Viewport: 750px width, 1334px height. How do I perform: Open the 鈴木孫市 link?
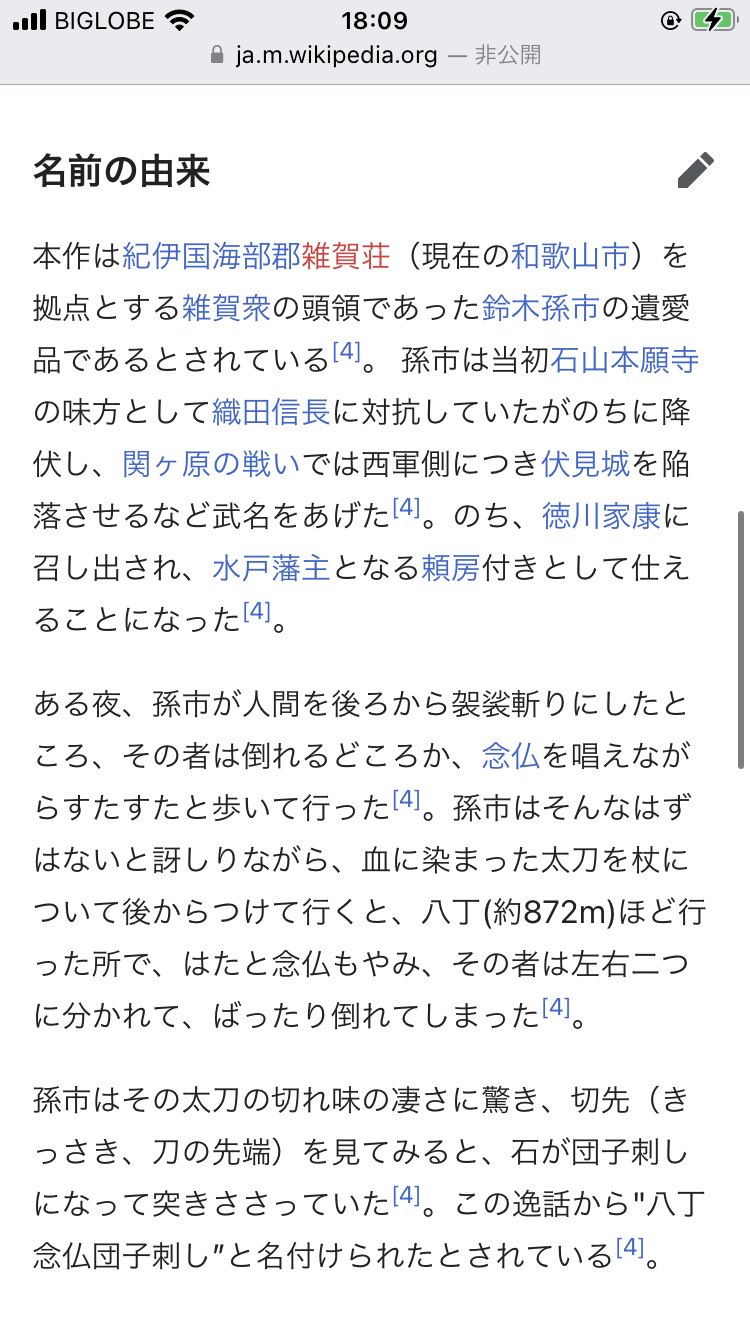[x=540, y=308]
